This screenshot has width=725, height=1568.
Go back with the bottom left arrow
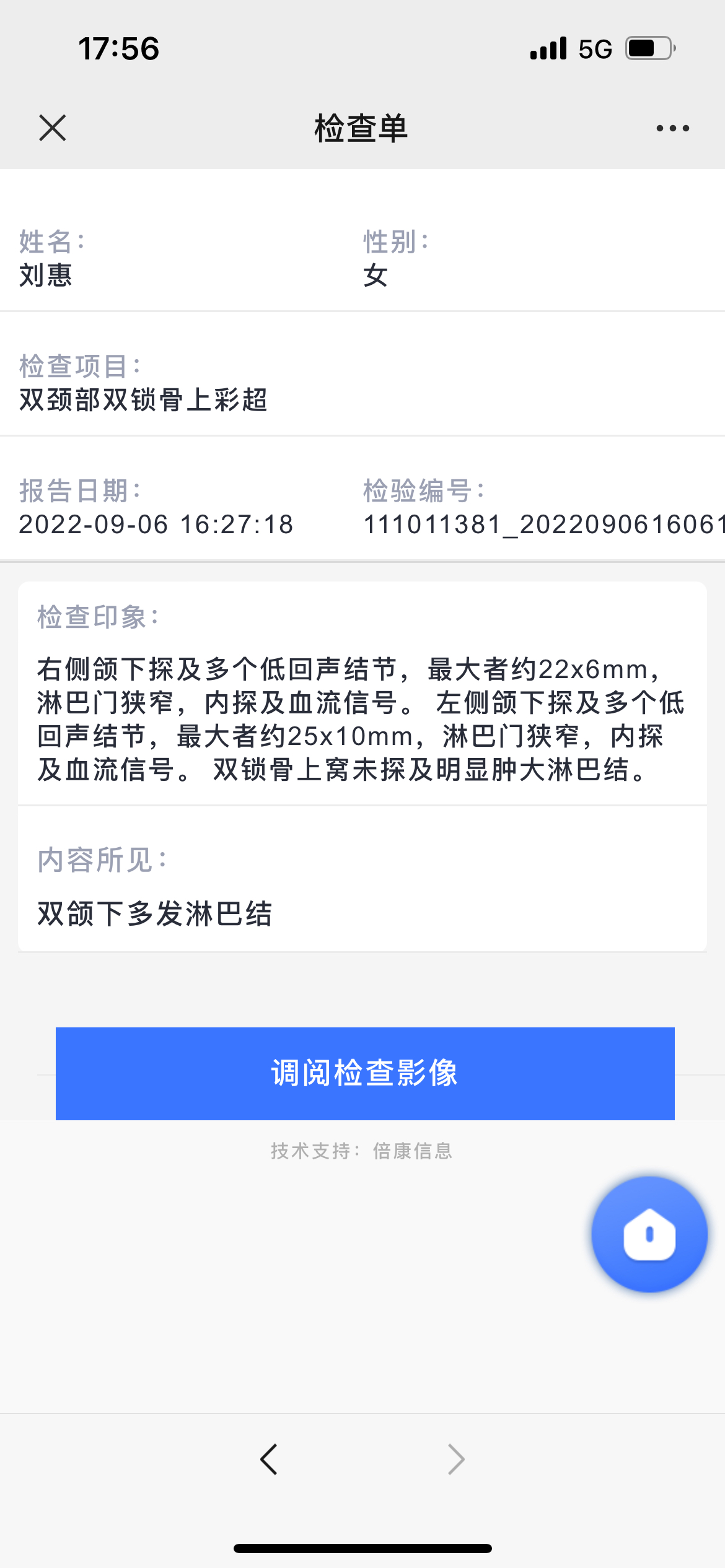(269, 1459)
